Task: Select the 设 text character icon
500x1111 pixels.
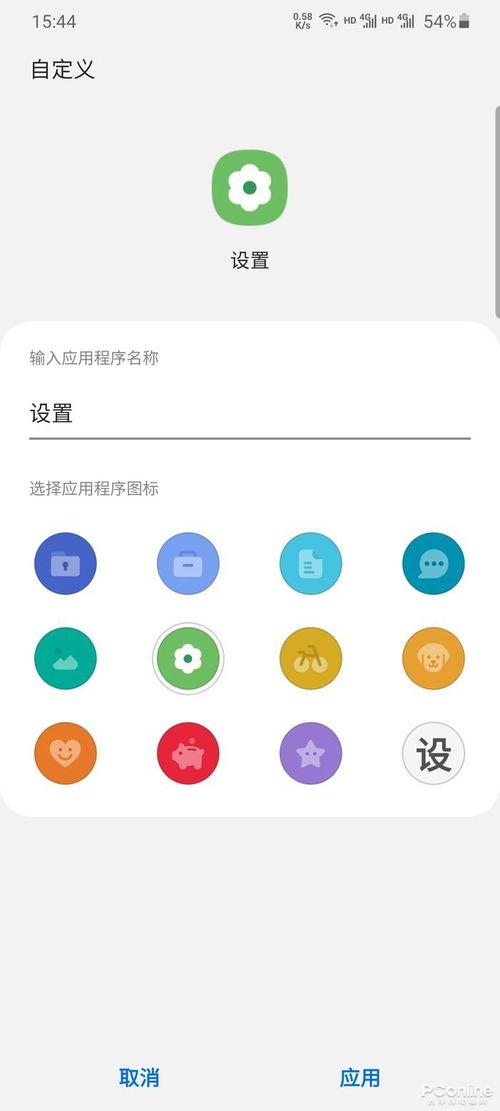Action: [433, 753]
